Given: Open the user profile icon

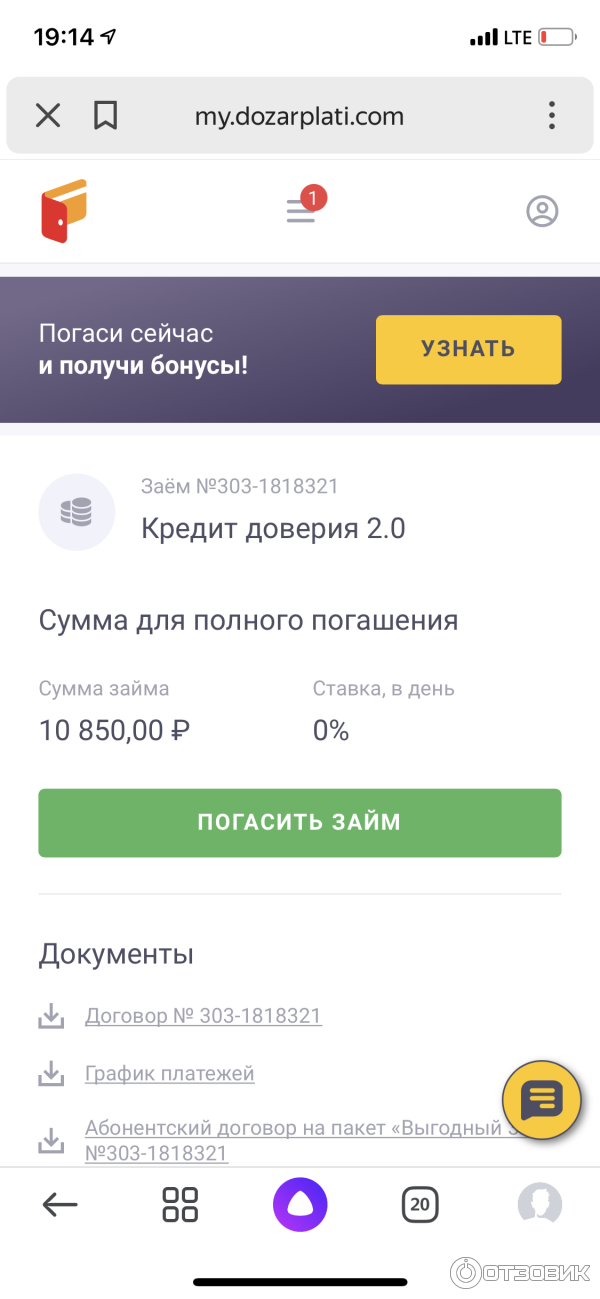Looking at the screenshot, I should 542,211.
